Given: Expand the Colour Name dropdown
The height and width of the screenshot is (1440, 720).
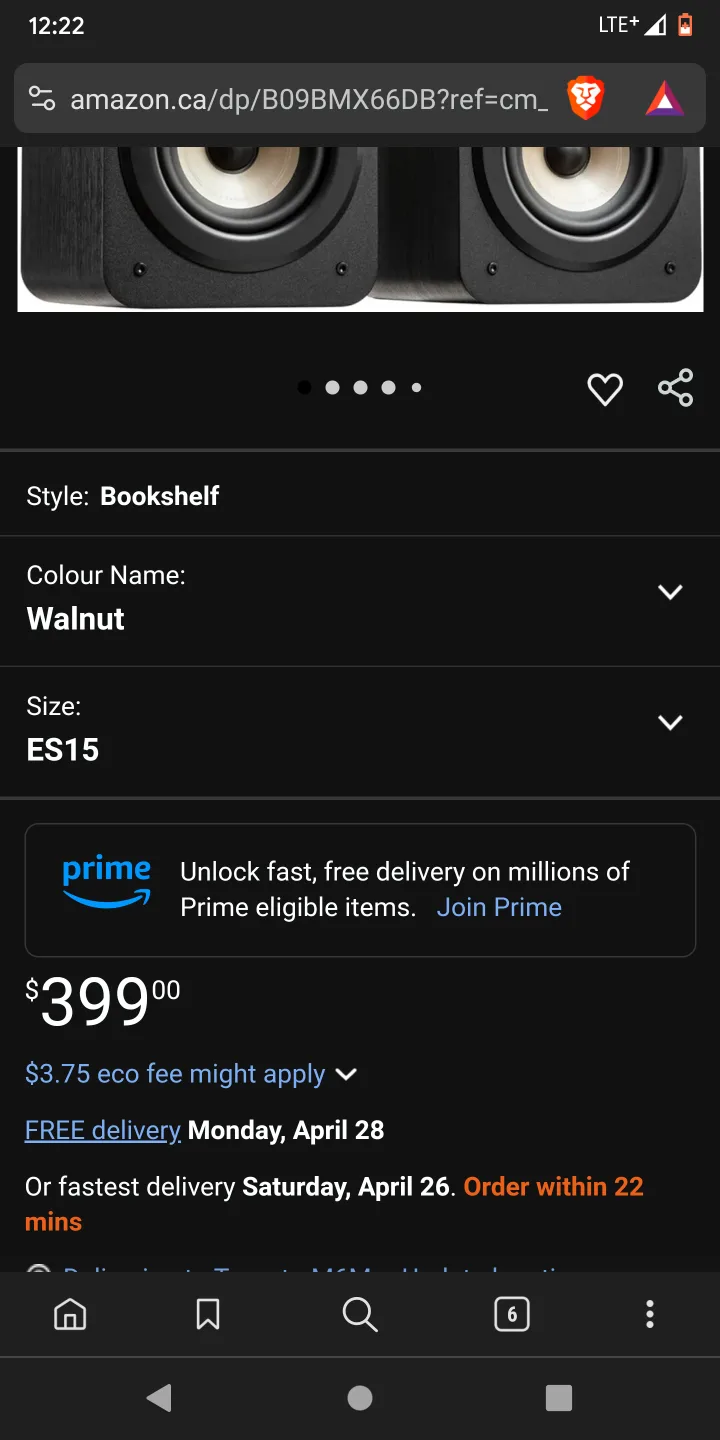Looking at the screenshot, I should pyautogui.click(x=669, y=592).
